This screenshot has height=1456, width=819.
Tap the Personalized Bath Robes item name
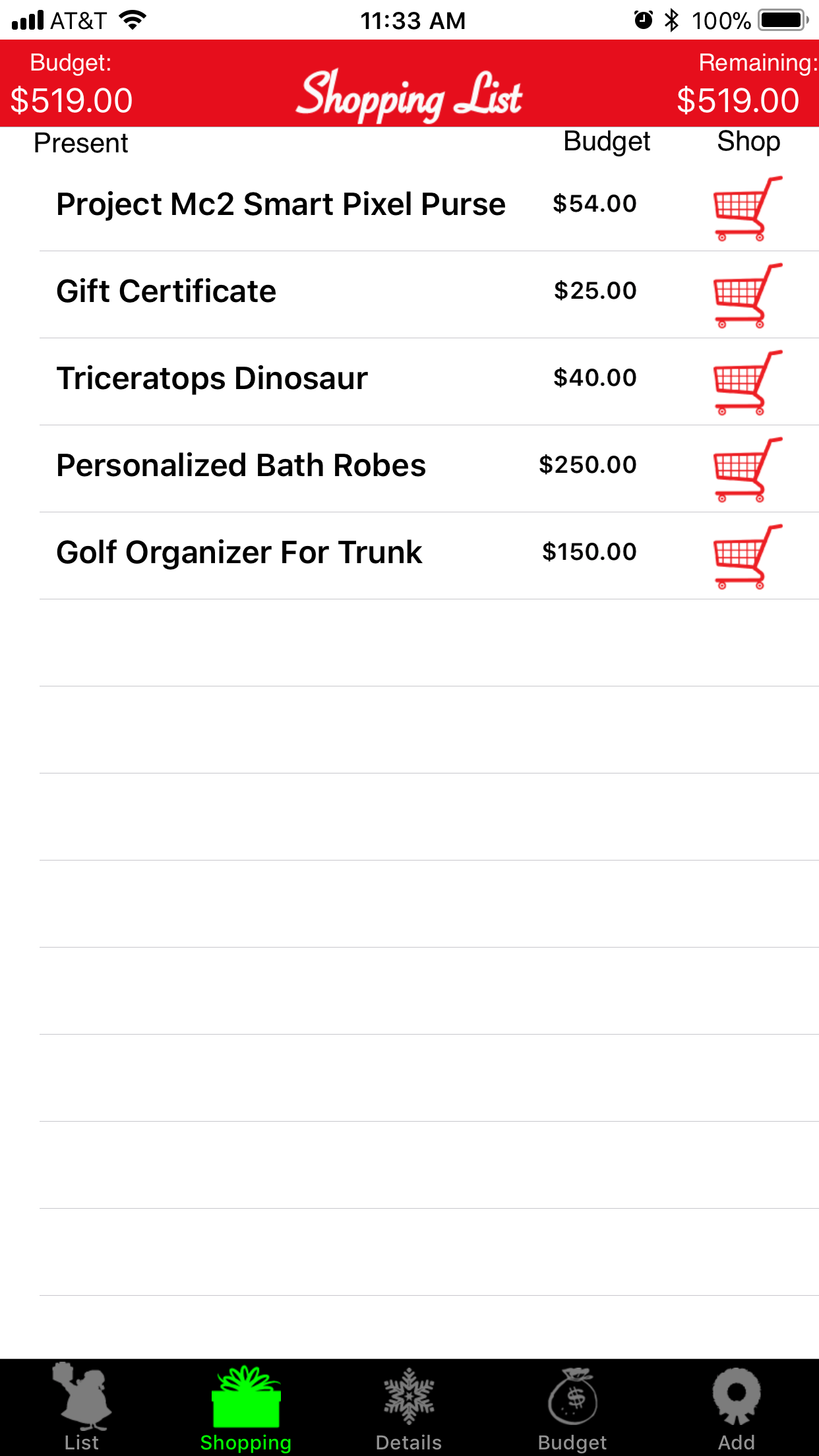pyautogui.click(x=241, y=466)
